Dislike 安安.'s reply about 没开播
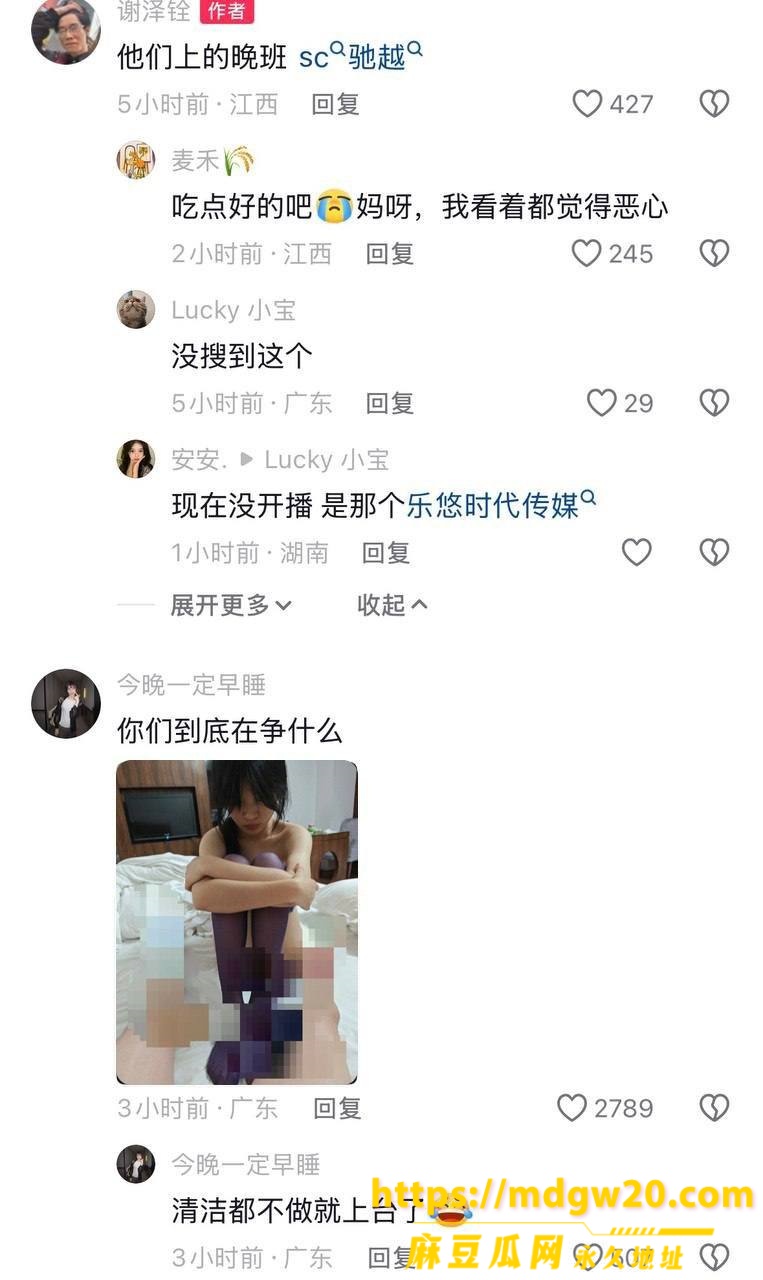Image resolution: width=763 pixels, height=1280 pixels. (x=714, y=552)
